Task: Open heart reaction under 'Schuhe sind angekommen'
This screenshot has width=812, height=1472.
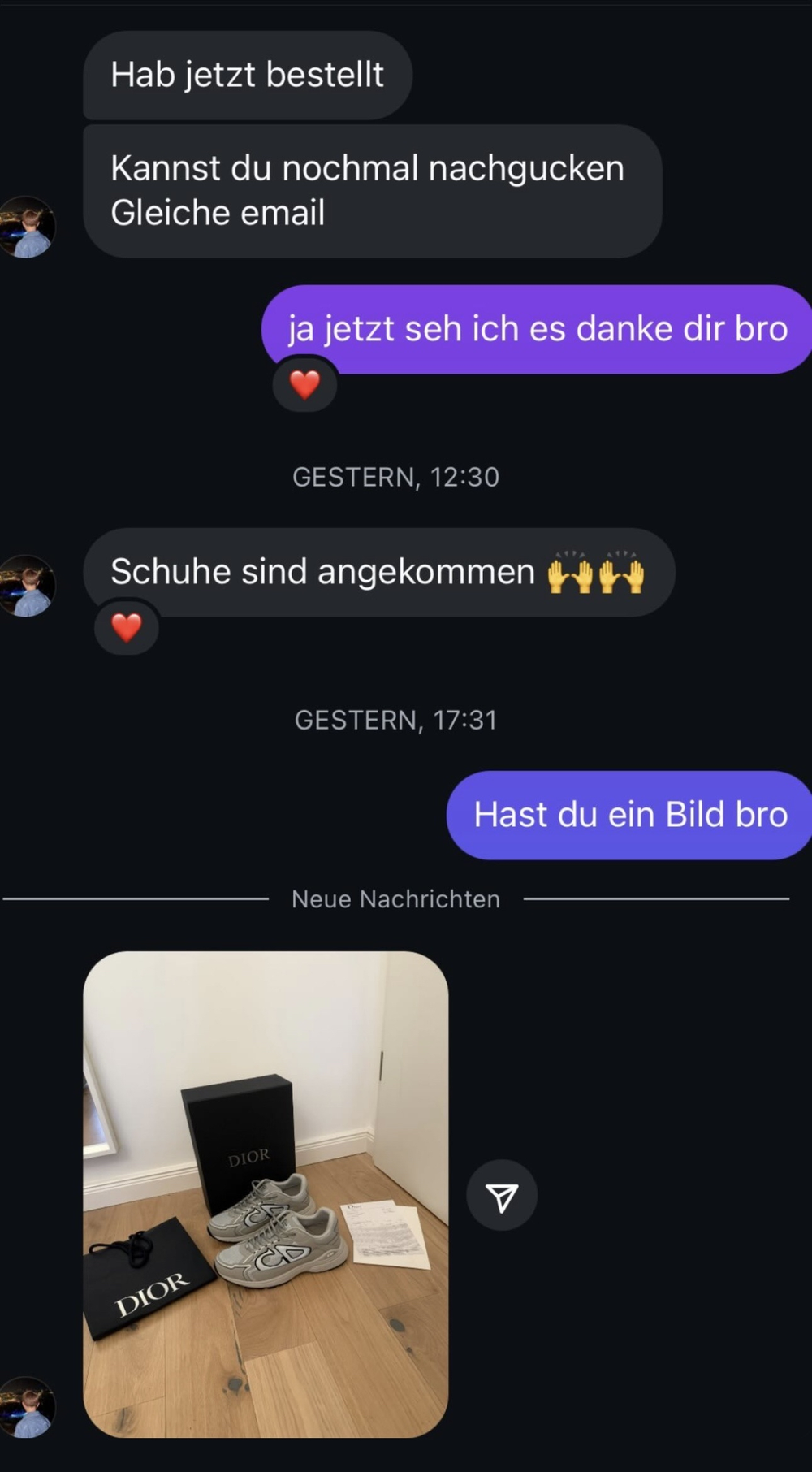Action: point(126,627)
